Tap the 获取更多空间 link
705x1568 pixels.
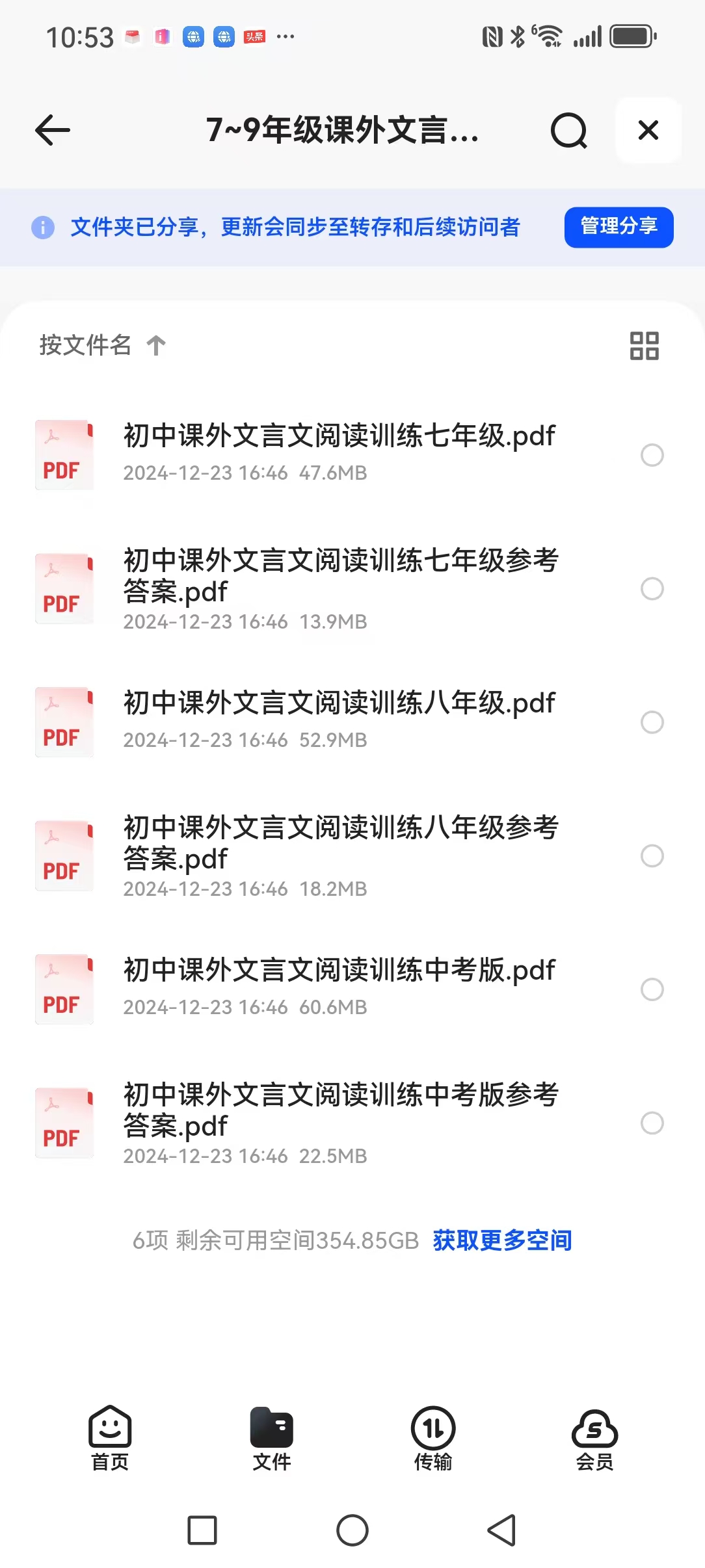pyautogui.click(x=502, y=1240)
